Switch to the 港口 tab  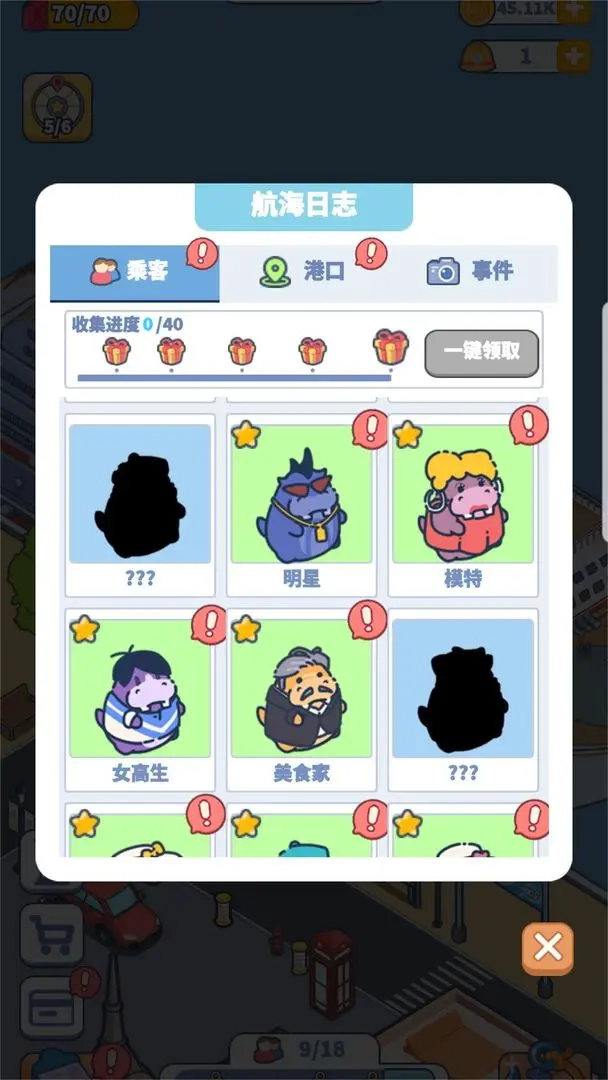304,271
